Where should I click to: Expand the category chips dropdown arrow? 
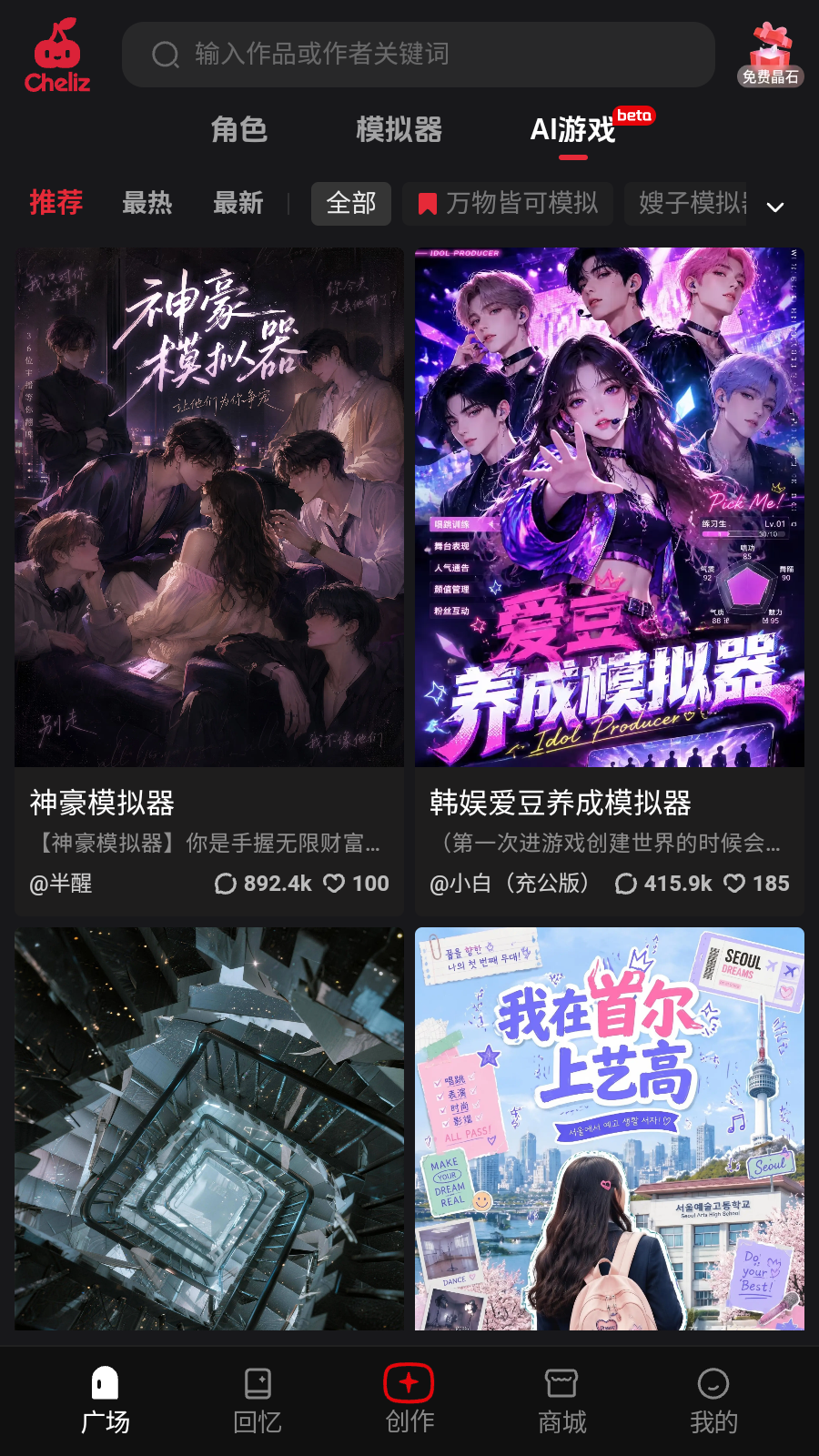[775, 207]
